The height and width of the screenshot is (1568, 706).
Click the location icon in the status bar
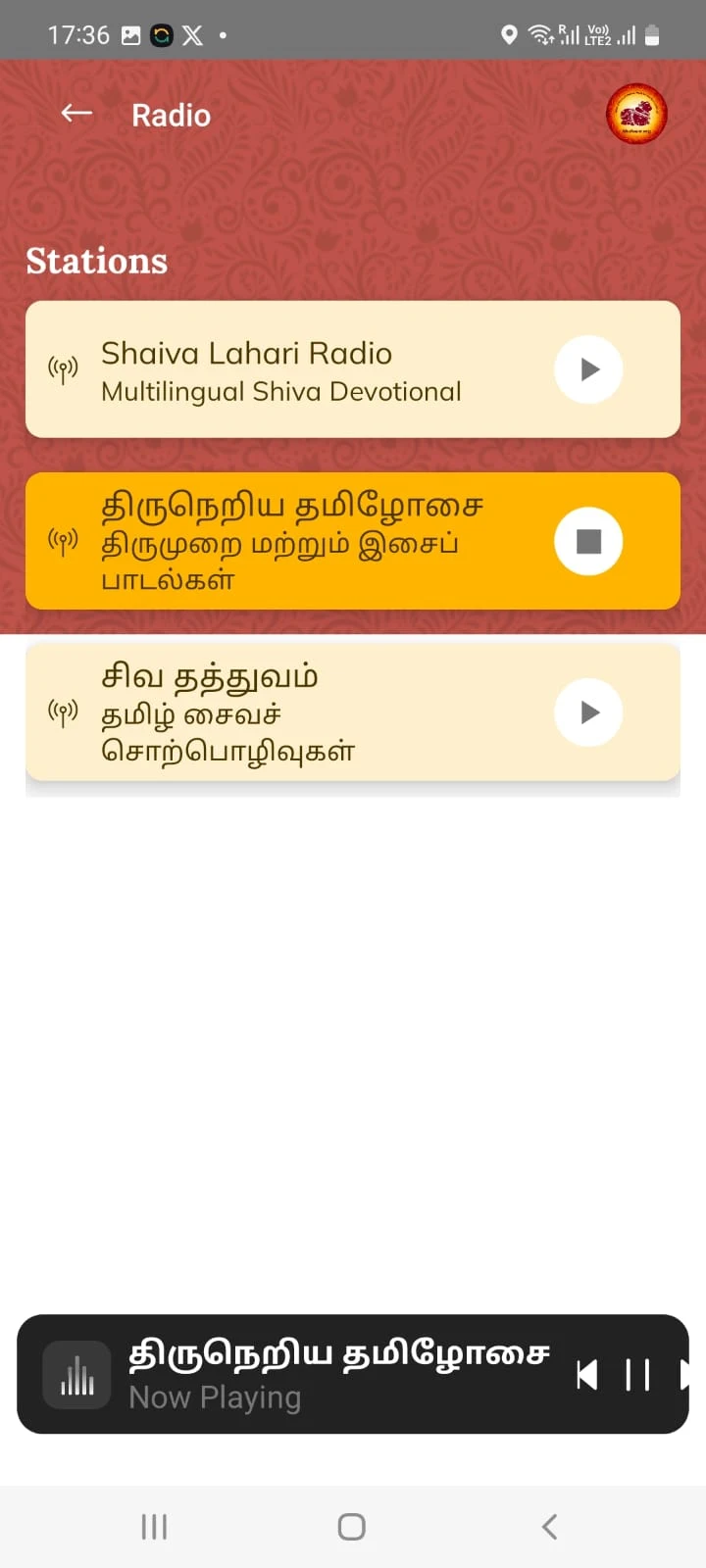click(508, 35)
